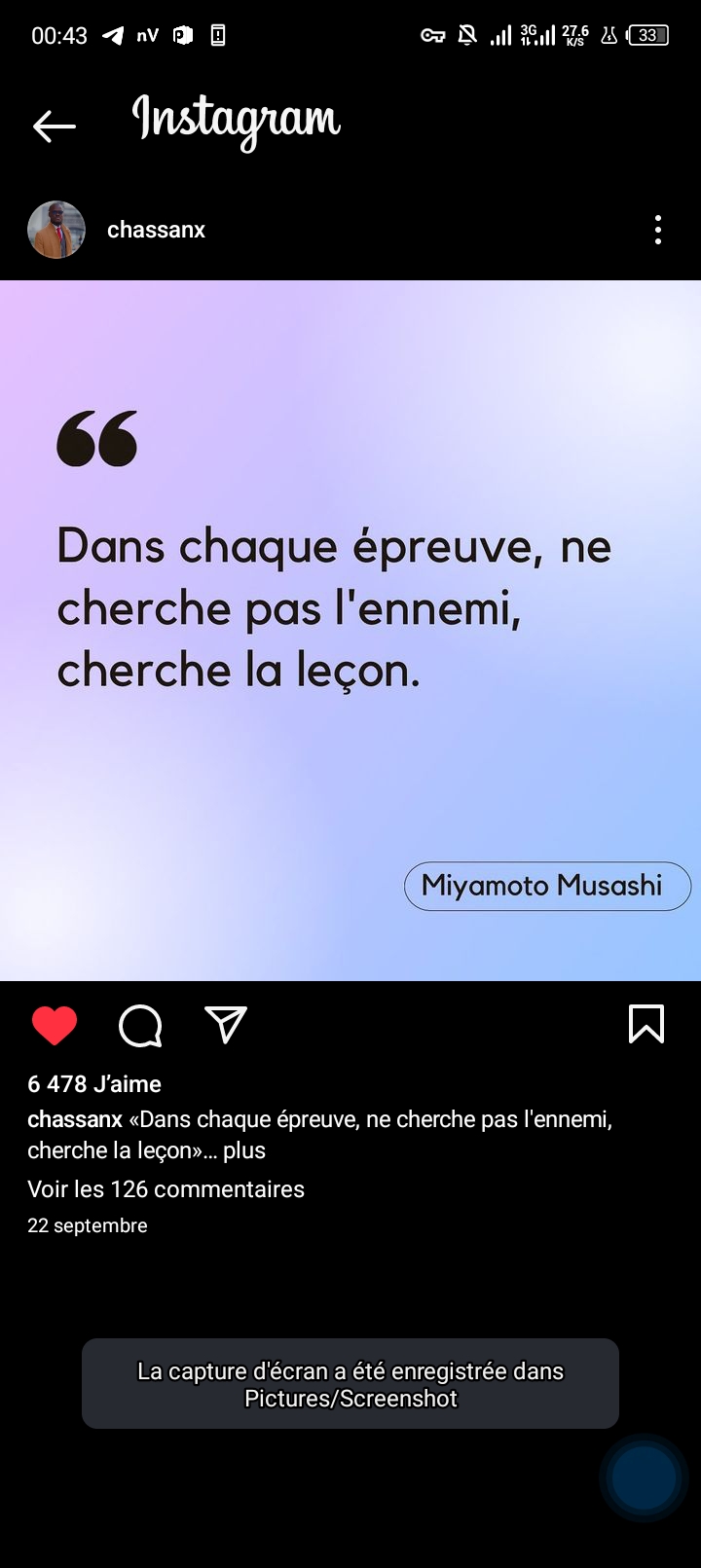View all 126 comments
701x1568 pixels.
[x=166, y=1189]
